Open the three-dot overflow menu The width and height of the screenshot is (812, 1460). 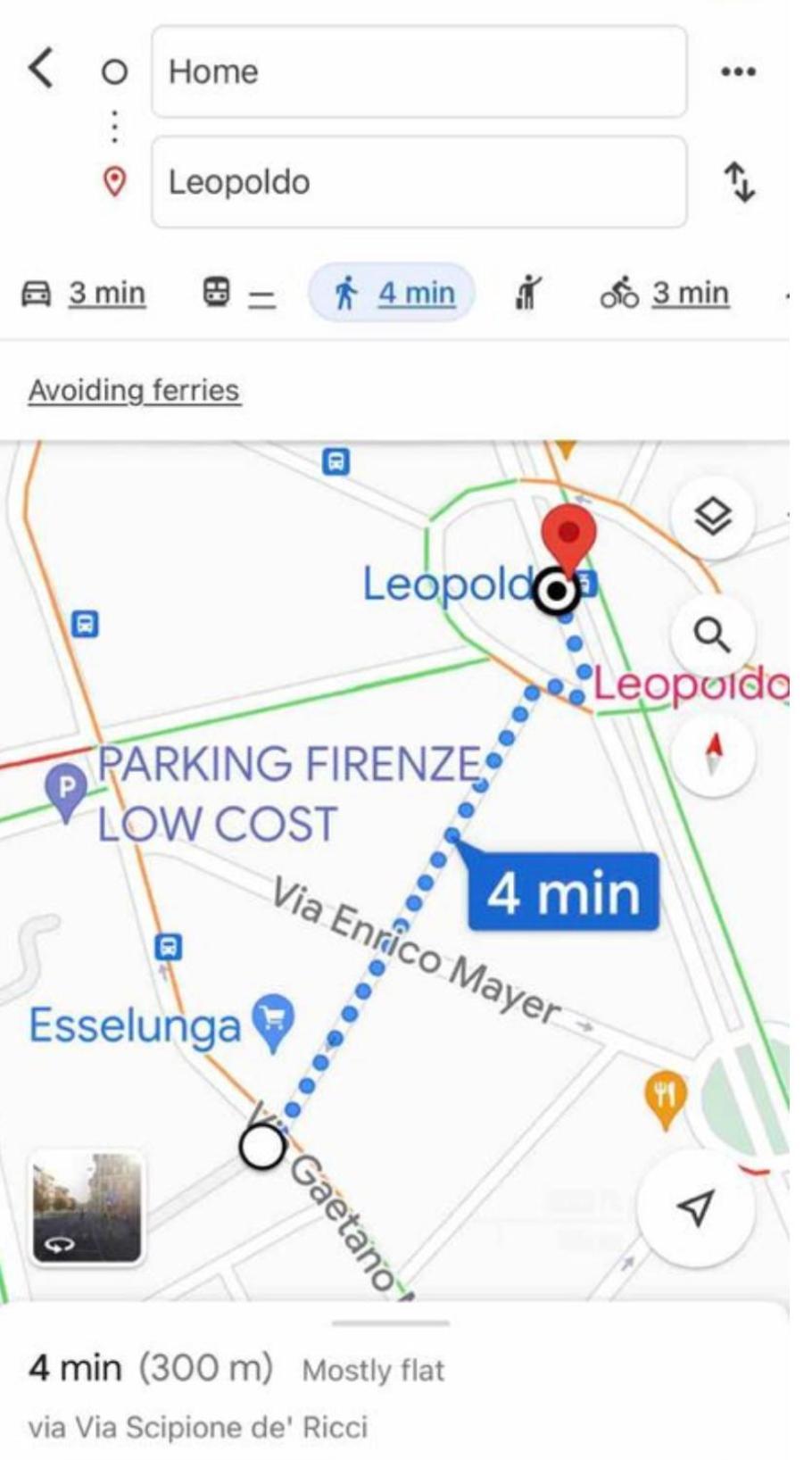(x=738, y=72)
